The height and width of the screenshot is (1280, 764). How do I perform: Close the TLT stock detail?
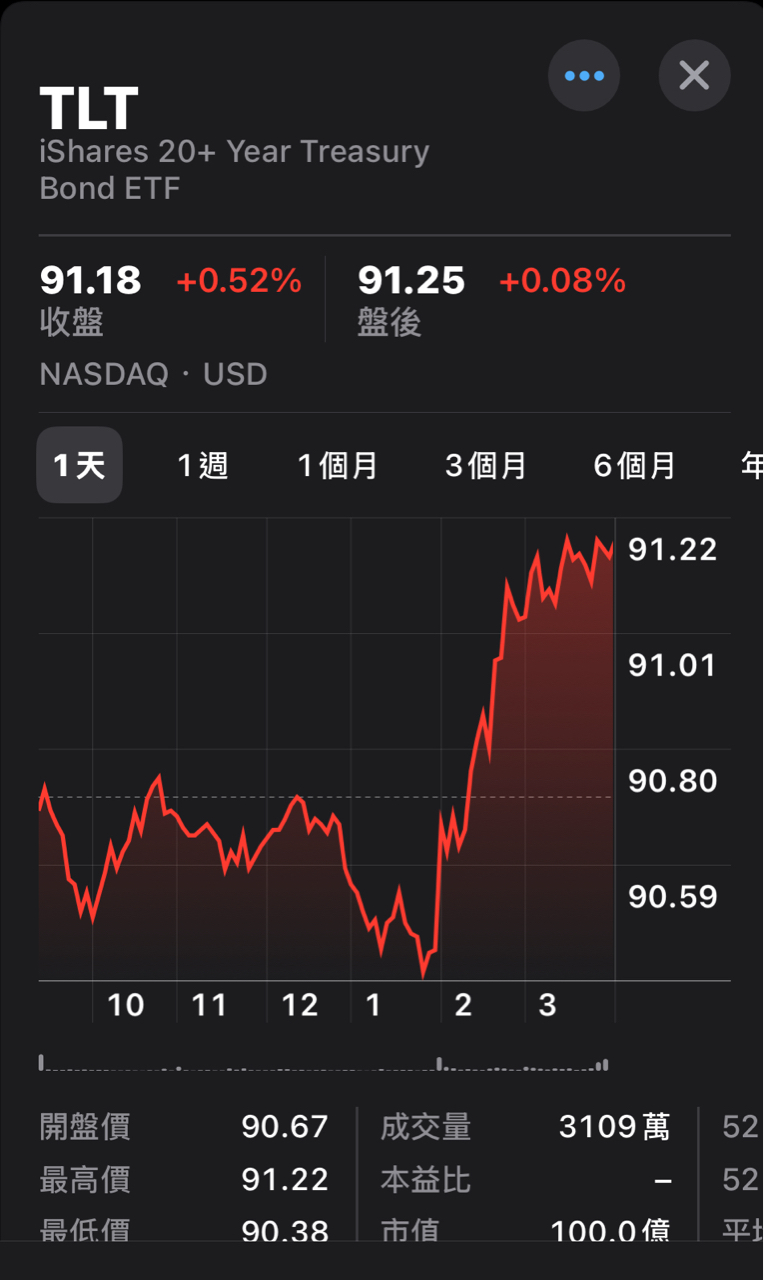pos(694,75)
